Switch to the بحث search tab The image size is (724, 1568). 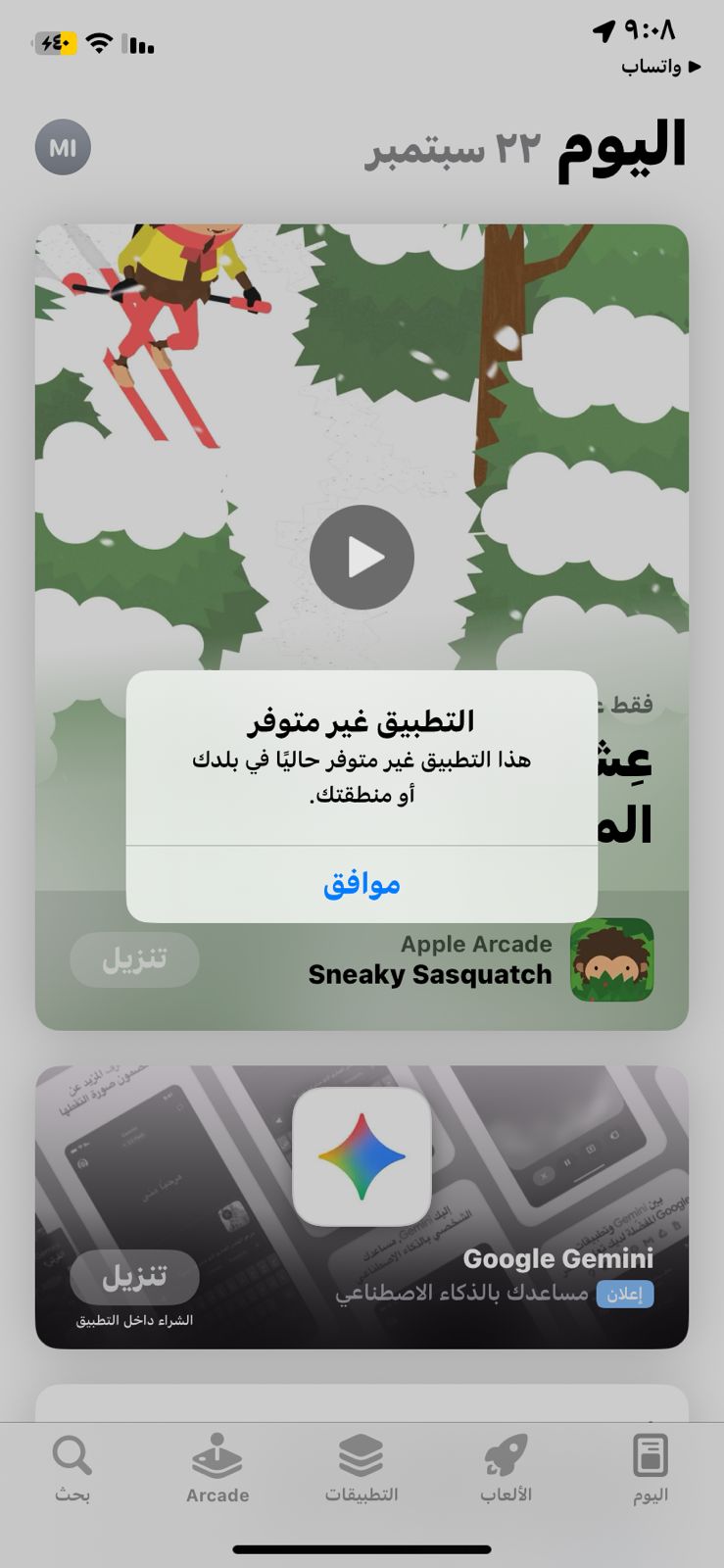coord(72,1468)
